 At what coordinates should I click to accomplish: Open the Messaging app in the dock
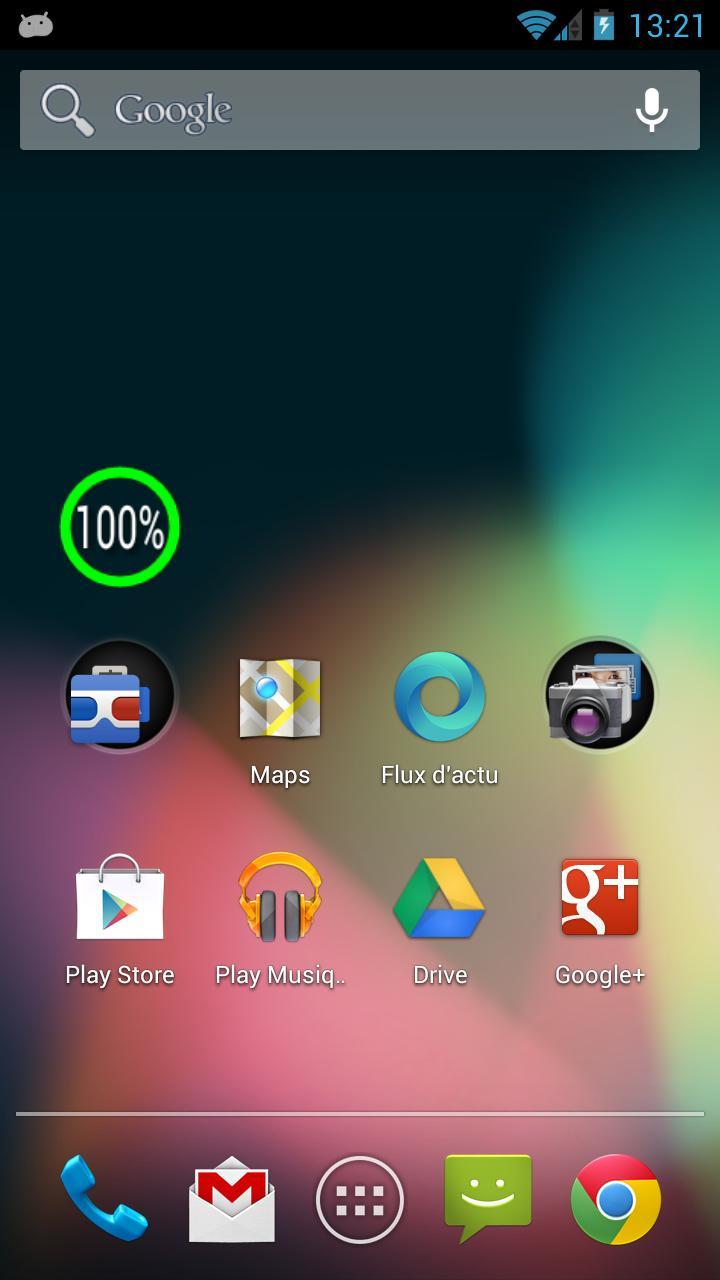(488, 1198)
